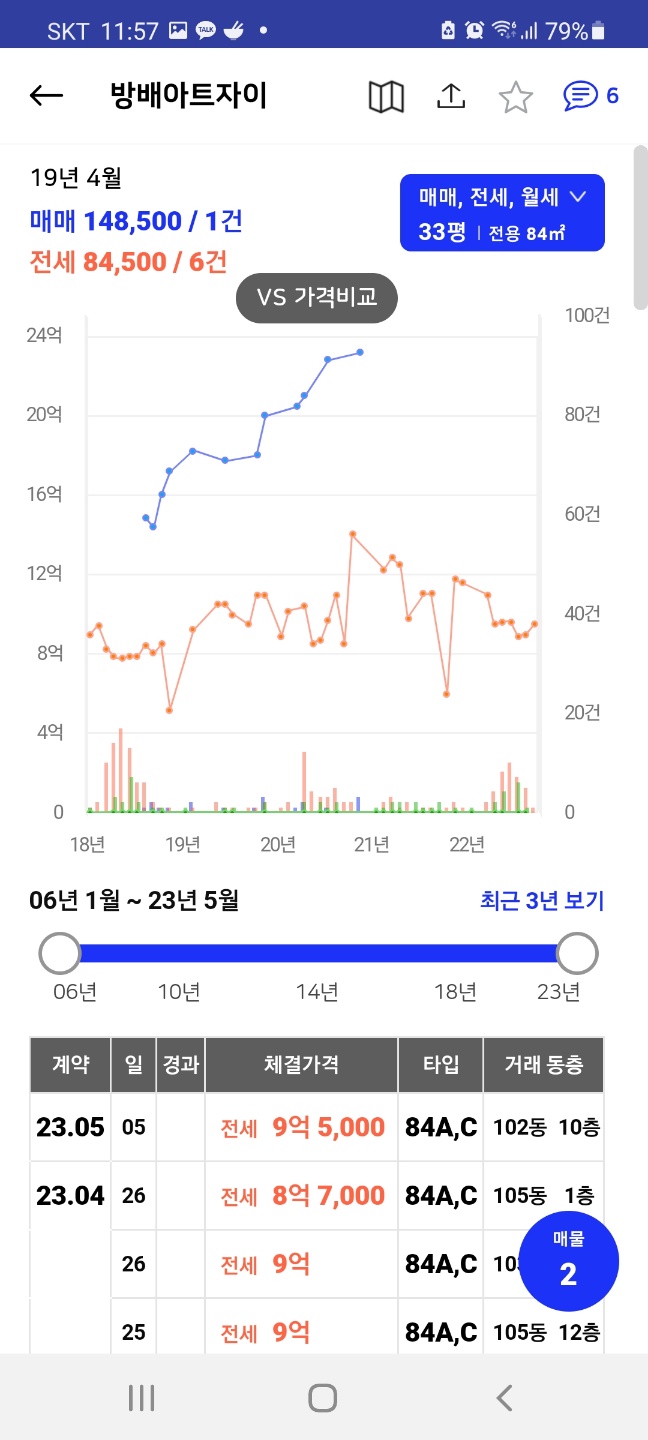This screenshot has height=1440, width=648.
Task: Tap the system recent apps button
Action: coord(142,1398)
